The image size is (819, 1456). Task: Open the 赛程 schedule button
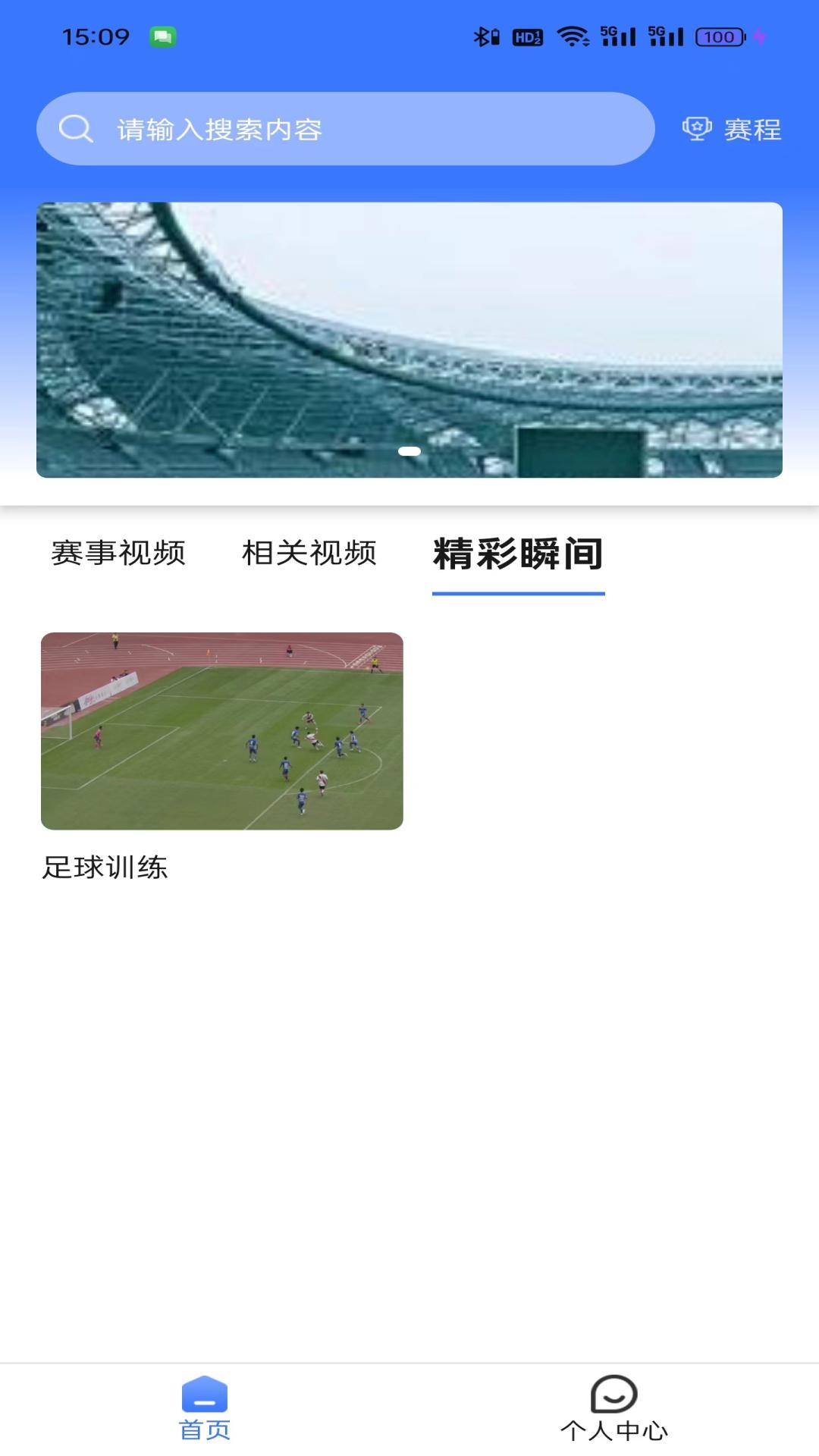752,130
